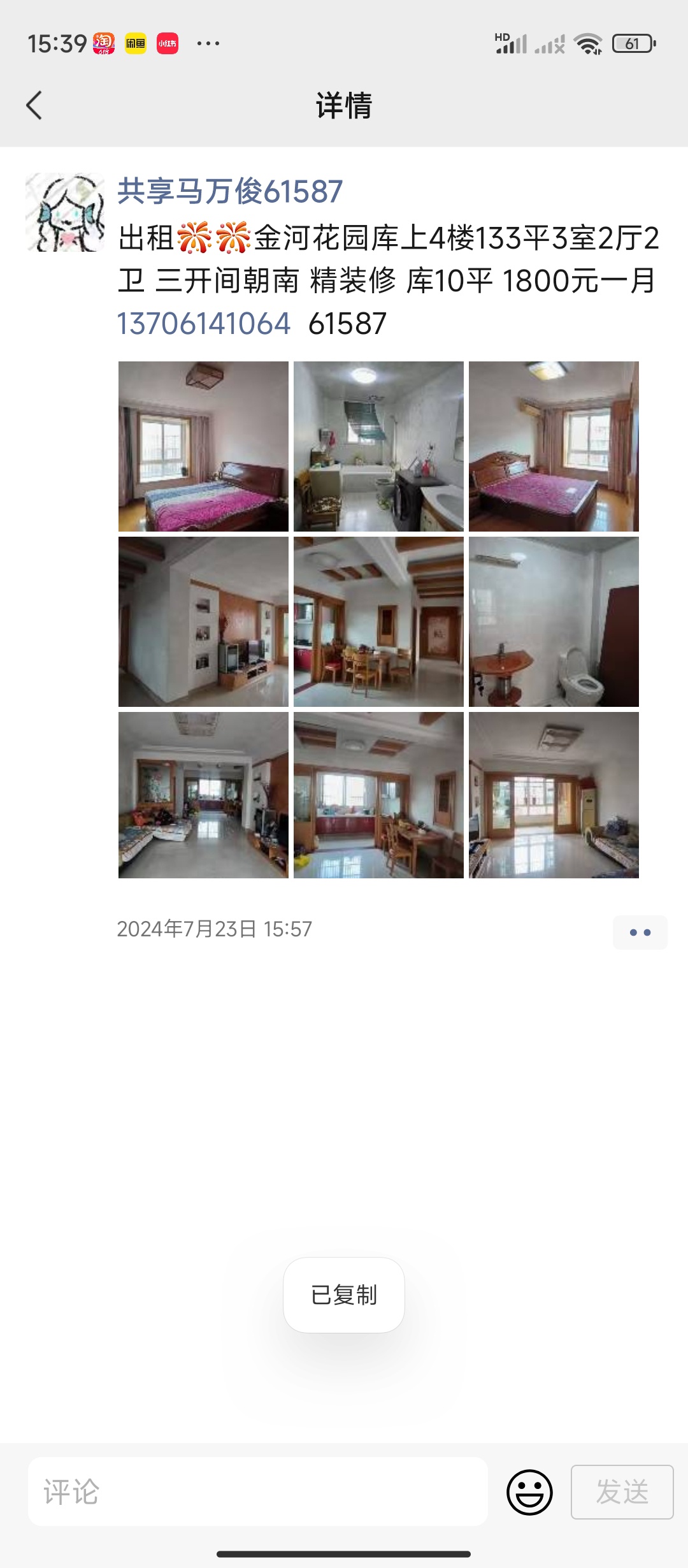Go back using the top-left arrow
Image resolution: width=688 pixels, height=1568 pixels.
[x=34, y=105]
